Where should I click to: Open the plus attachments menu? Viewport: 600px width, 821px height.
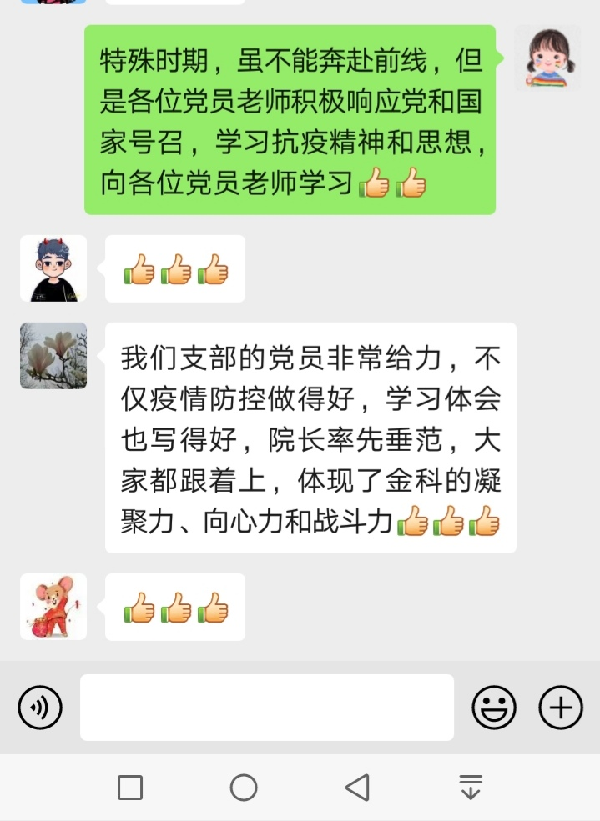point(561,708)
